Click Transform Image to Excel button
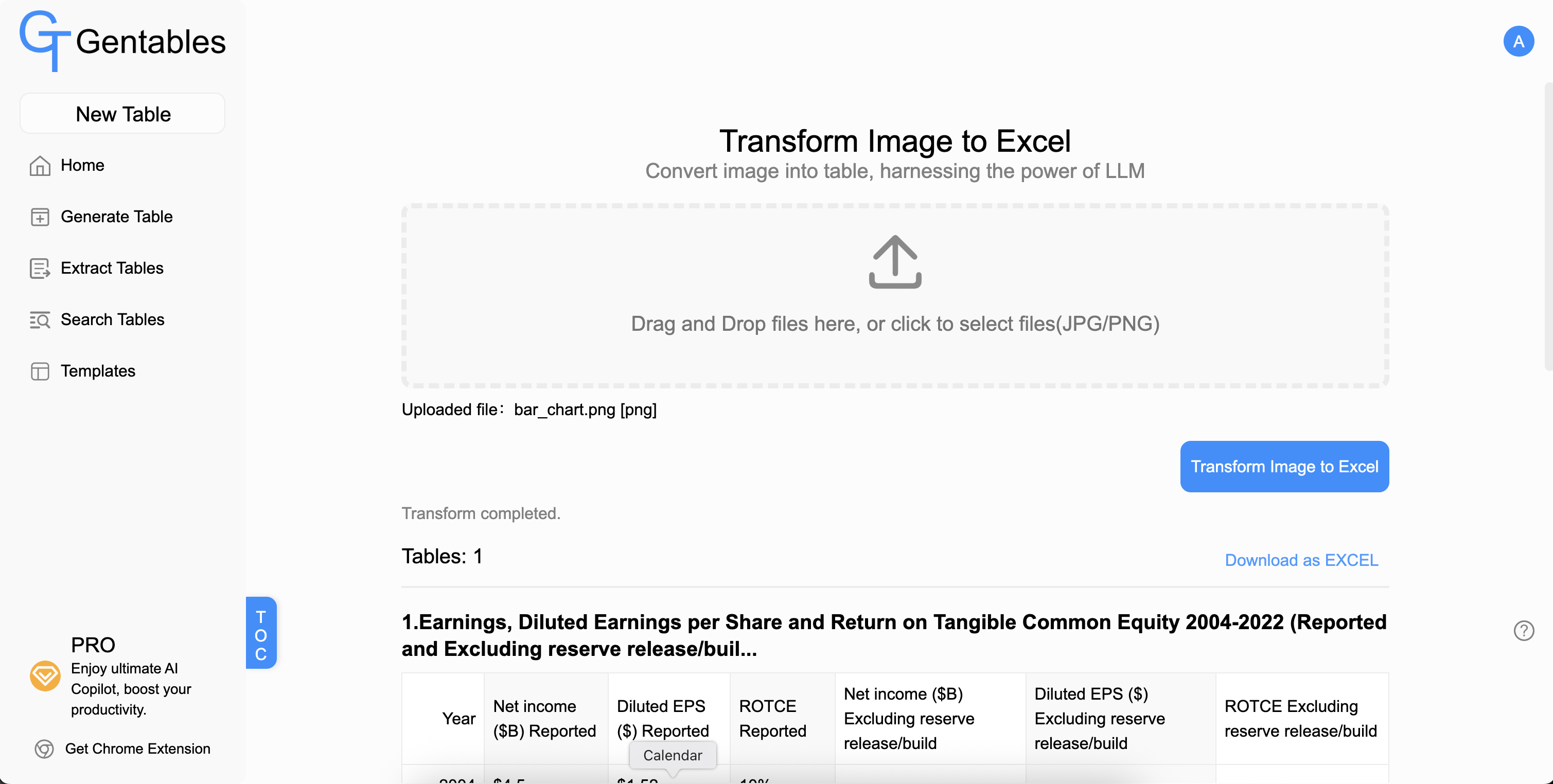Screen dimensions: 1553x784 [x=1283, y=467]
